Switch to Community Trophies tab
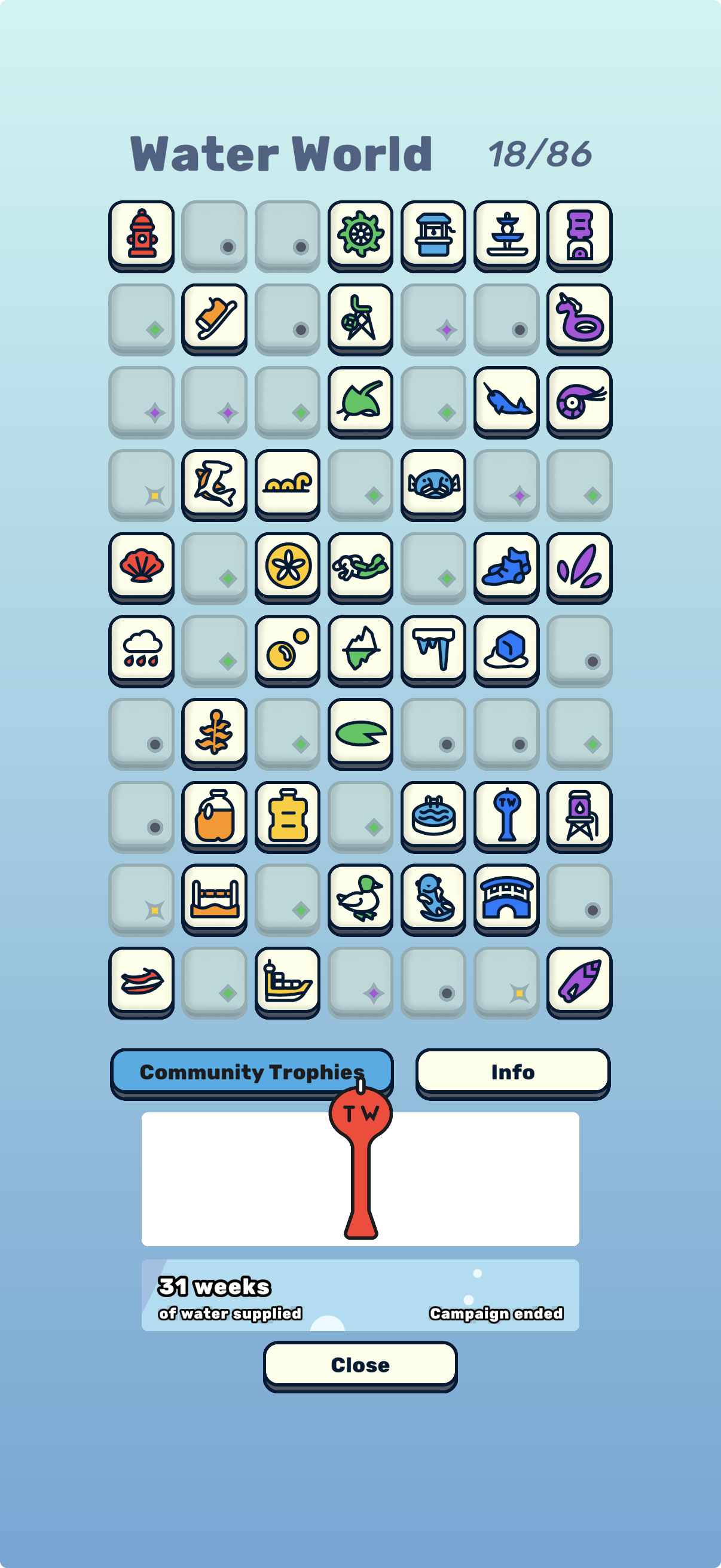The image size is (721, 1568). [x=251, y=1071]
